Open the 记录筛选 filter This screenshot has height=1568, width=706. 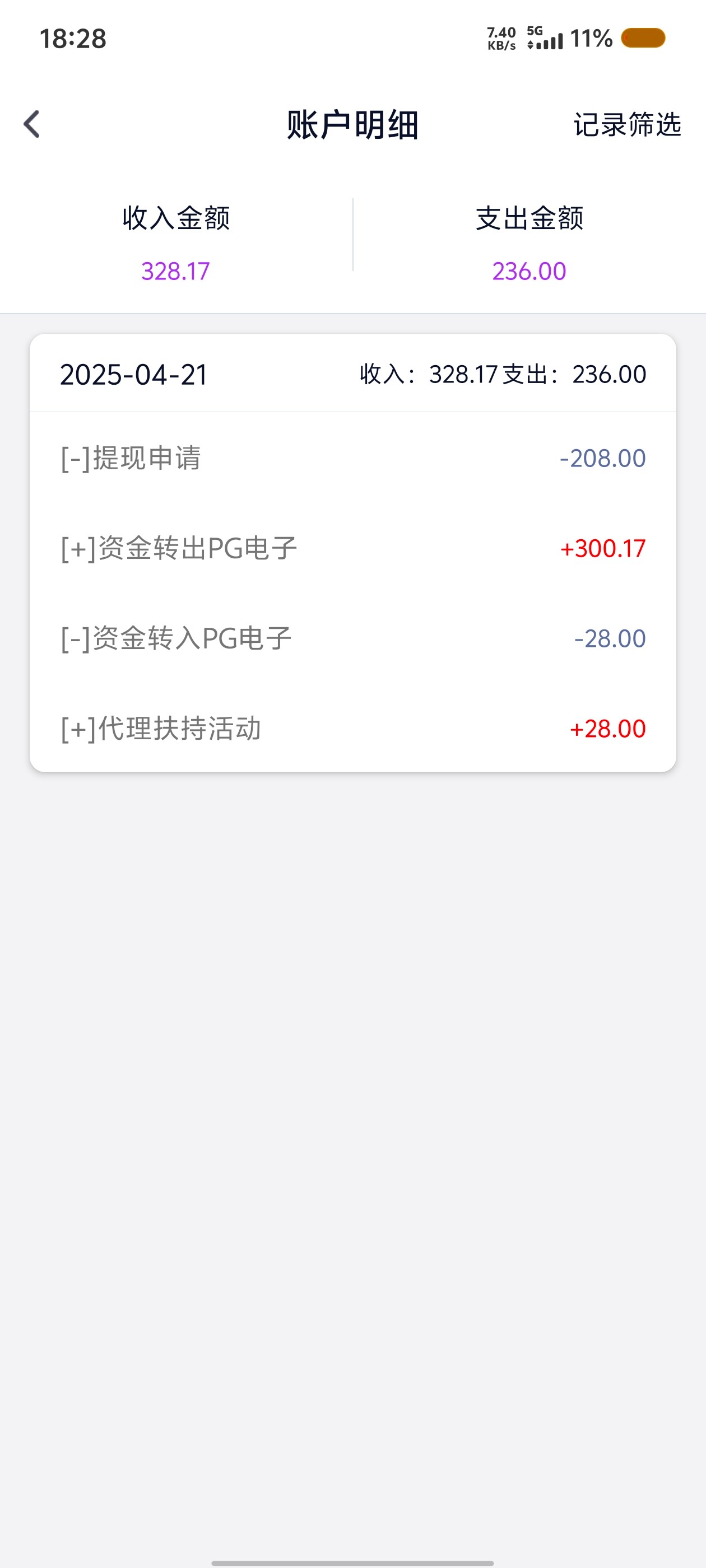[x=626, y=125]
